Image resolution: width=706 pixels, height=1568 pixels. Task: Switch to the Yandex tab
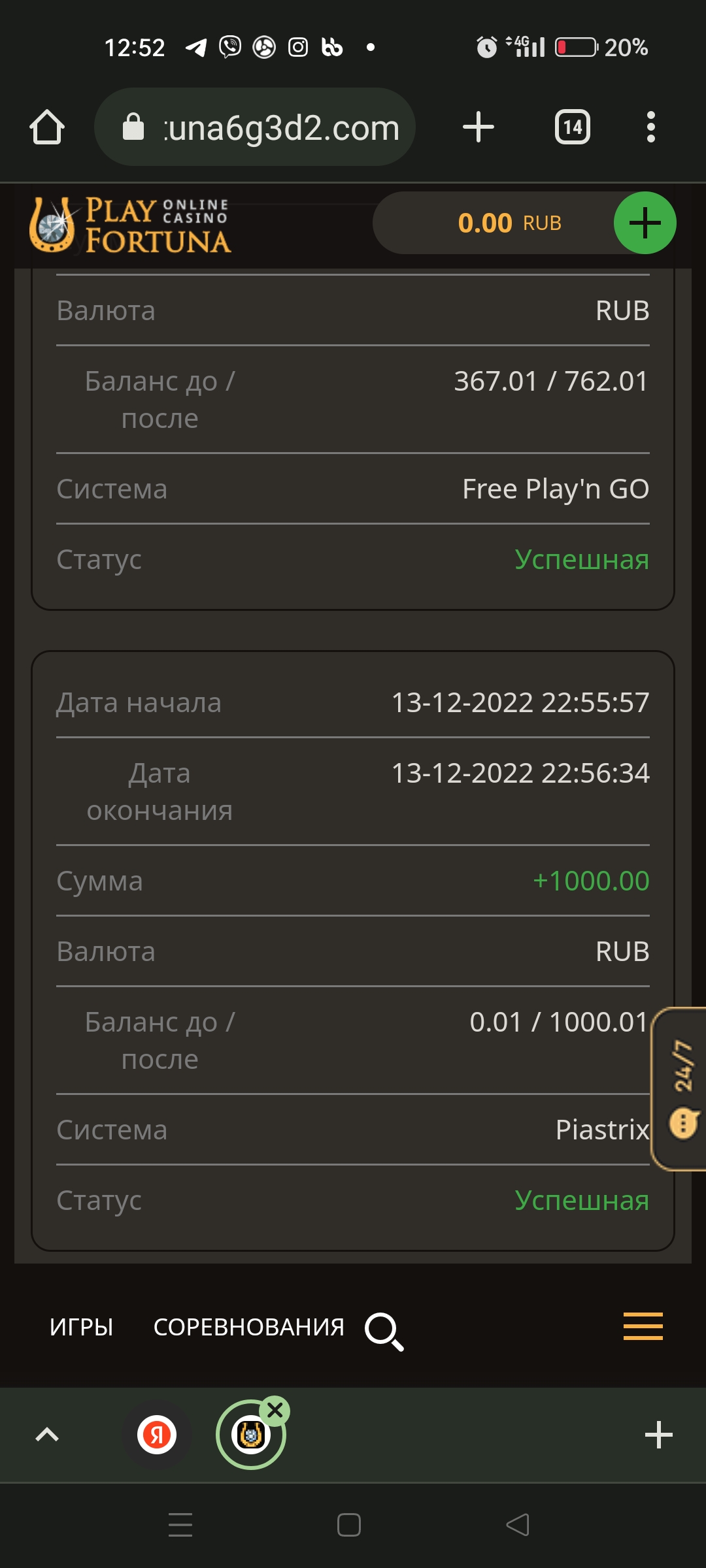[157, 1435]
